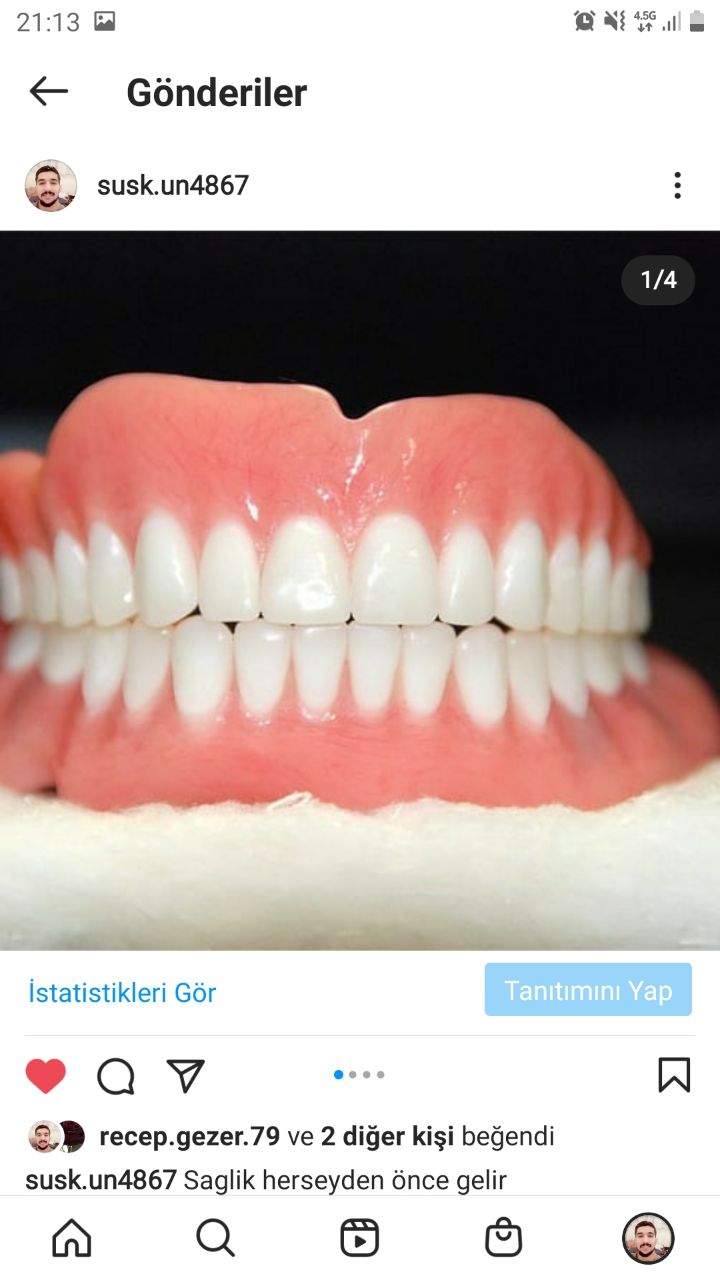Open the Shop tab

coord(504,1238)
